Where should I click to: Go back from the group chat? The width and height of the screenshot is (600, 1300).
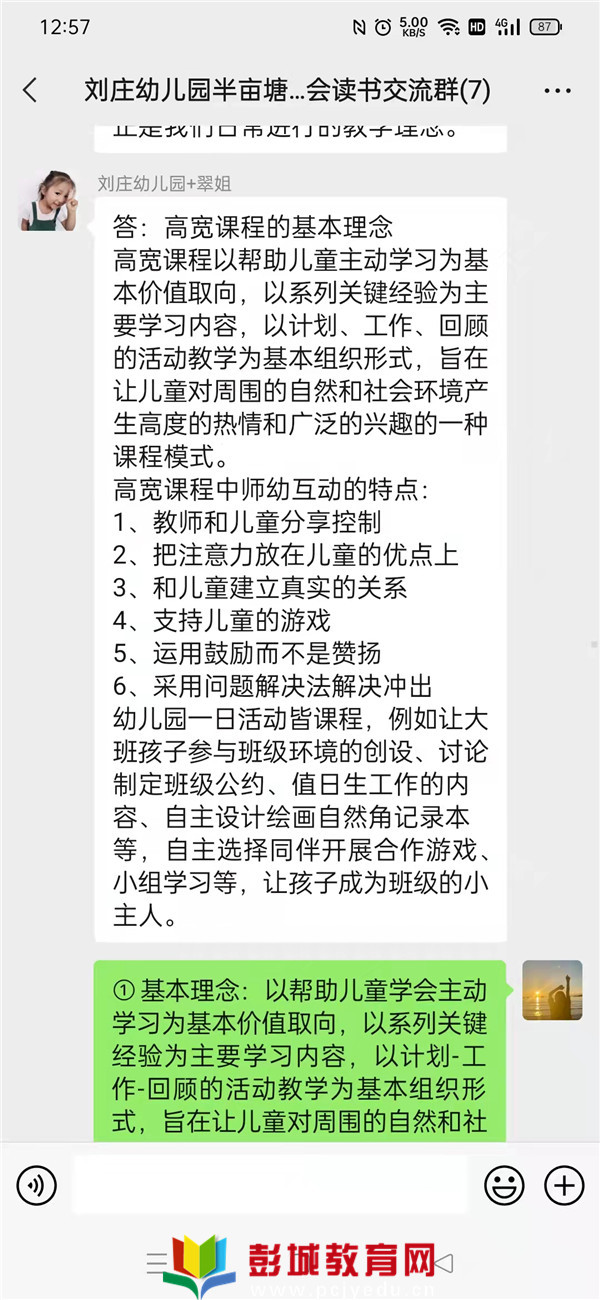(30, 91)
